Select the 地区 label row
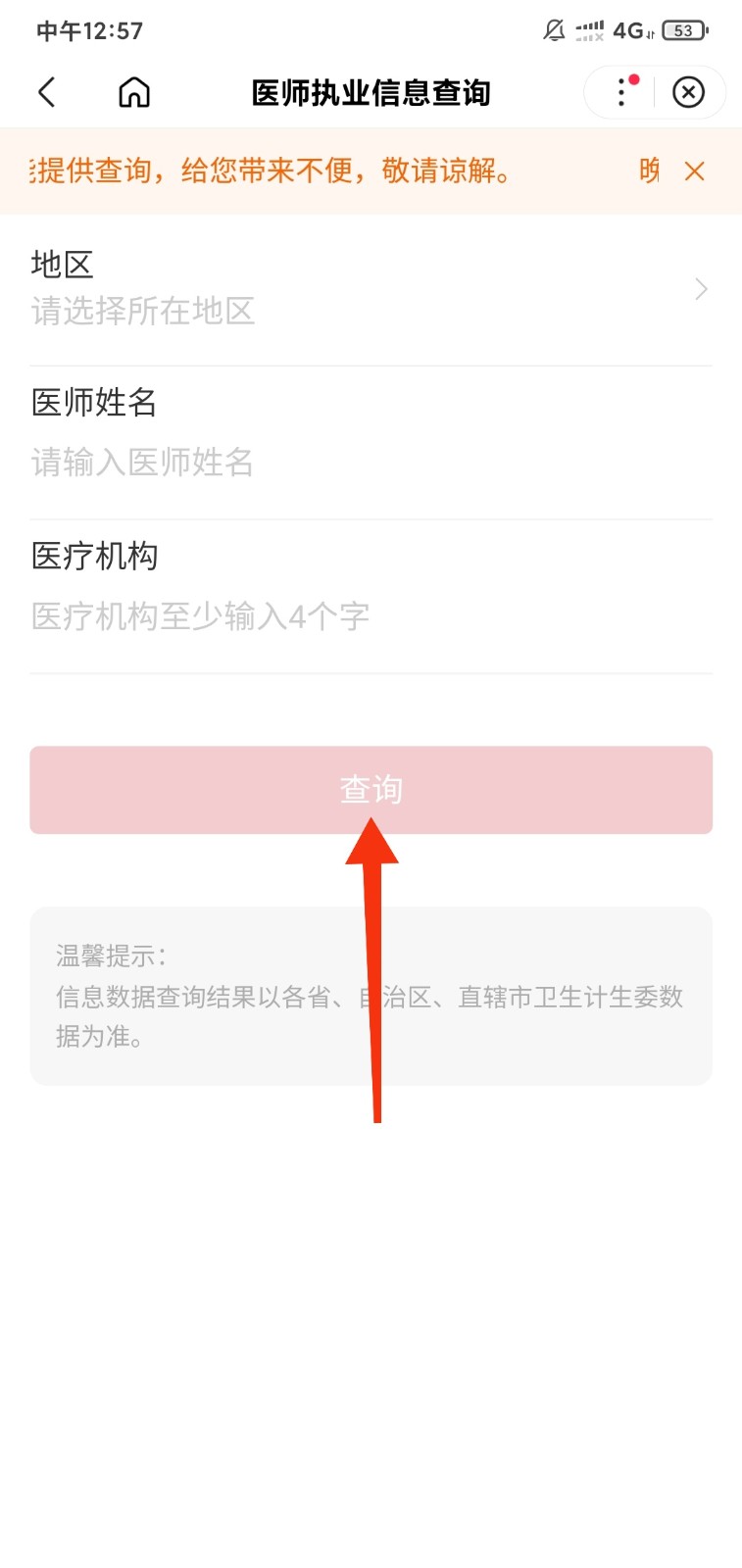 pos(62,263)
